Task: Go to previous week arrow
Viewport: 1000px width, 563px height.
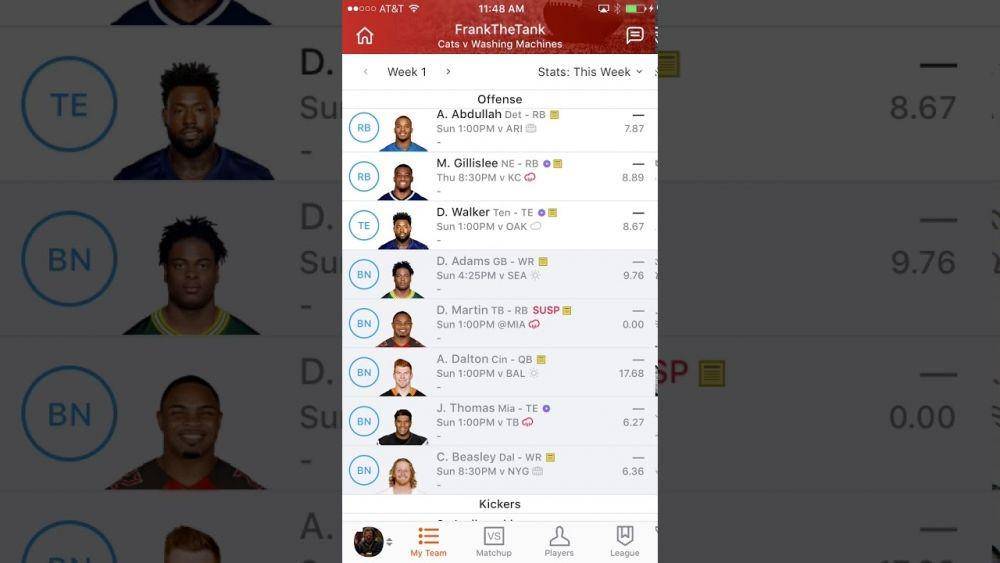Action: tap(366, 72)
